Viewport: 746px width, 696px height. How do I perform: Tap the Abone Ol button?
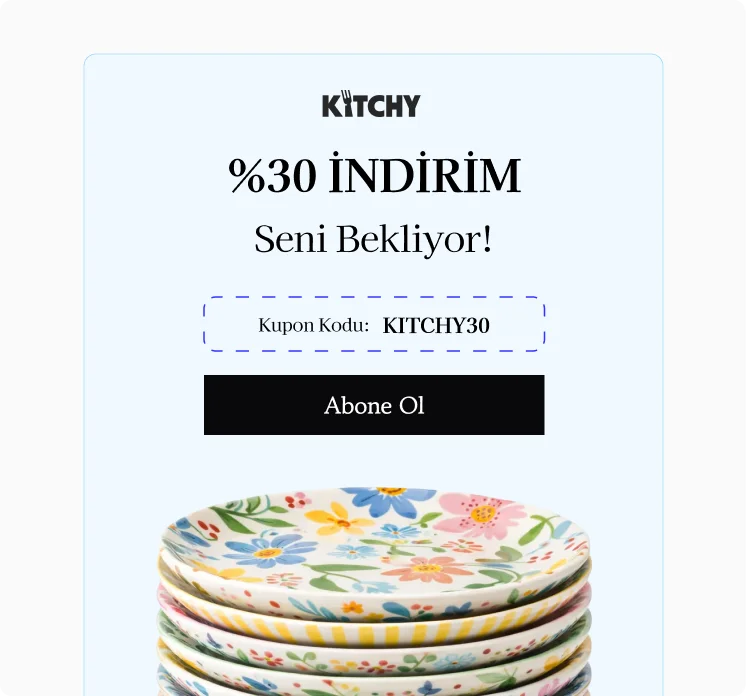pos(374,405)
